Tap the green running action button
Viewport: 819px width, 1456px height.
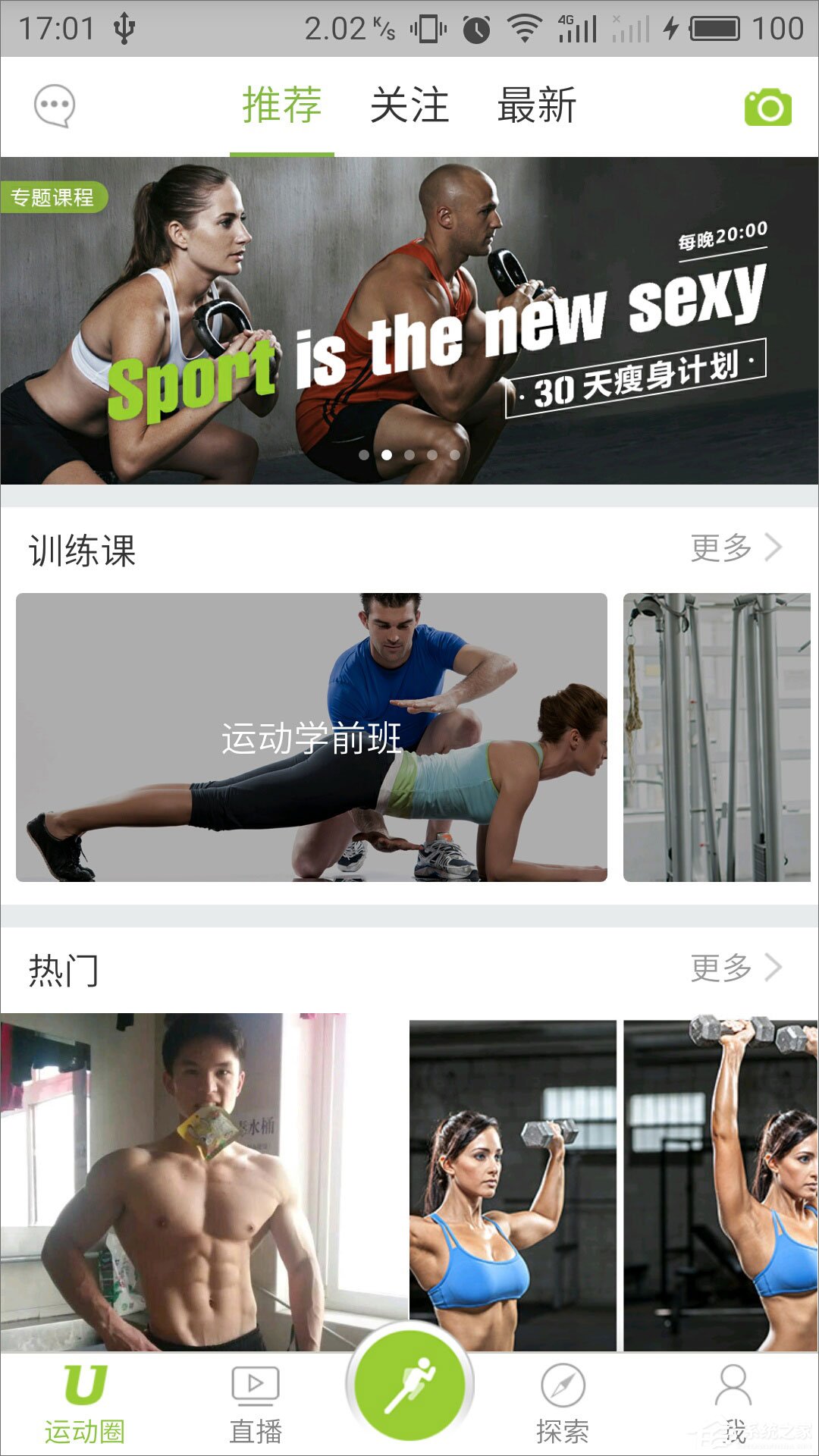click(x=409, y=1385)
